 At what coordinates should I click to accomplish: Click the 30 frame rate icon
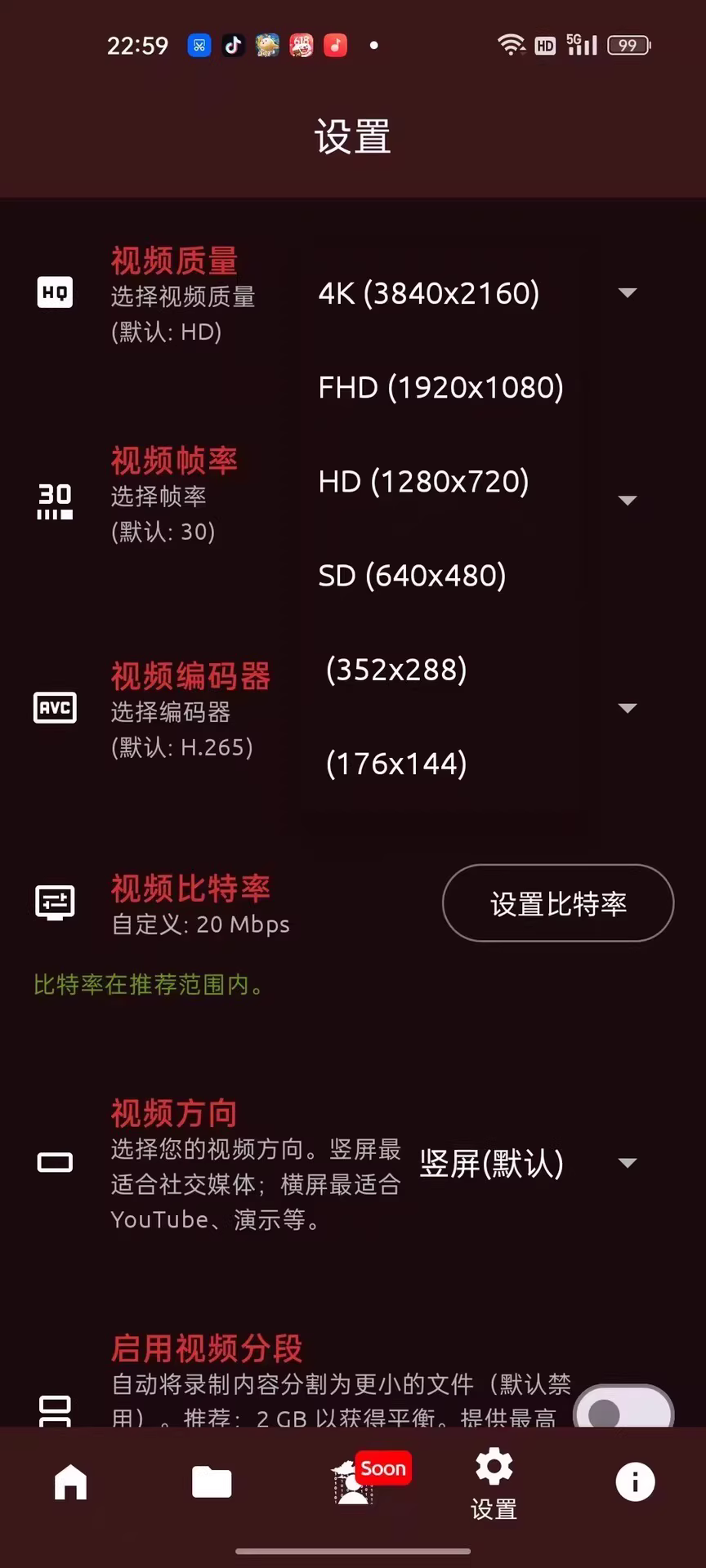pos(54,500)
